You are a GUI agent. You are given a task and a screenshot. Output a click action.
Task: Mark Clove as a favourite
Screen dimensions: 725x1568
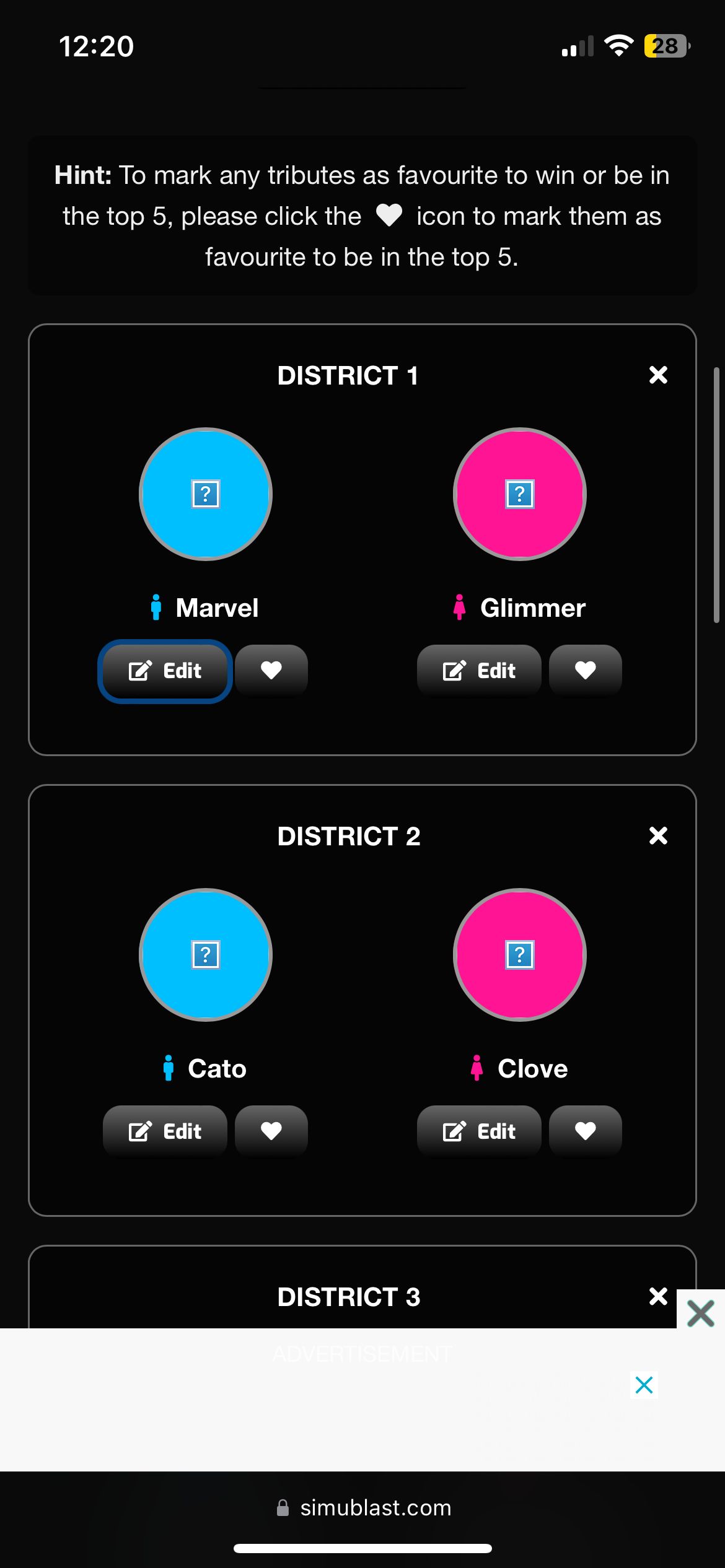pyautogui.click(x=586, y=1131)
